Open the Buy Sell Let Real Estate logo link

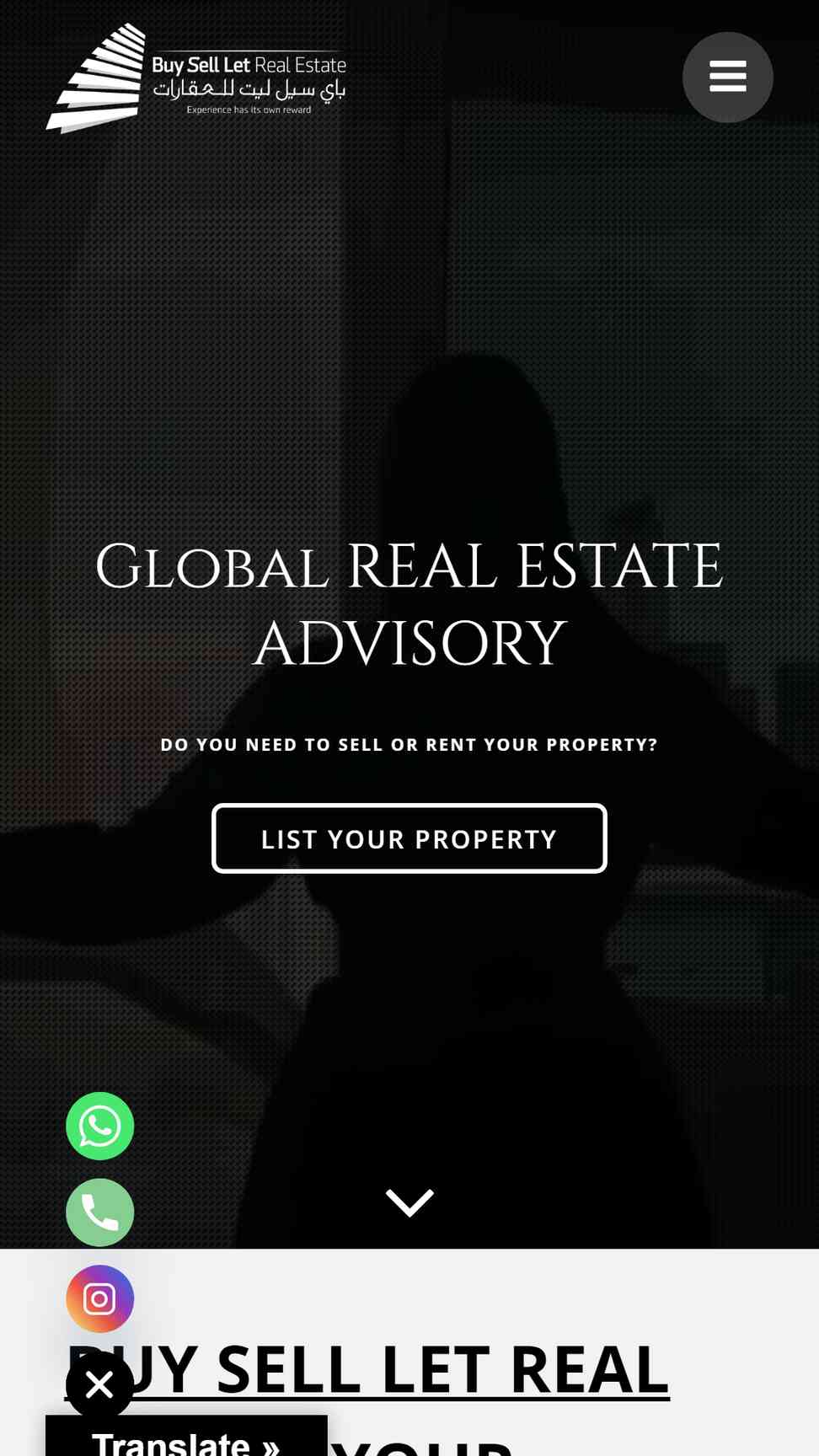pos(196,78)
